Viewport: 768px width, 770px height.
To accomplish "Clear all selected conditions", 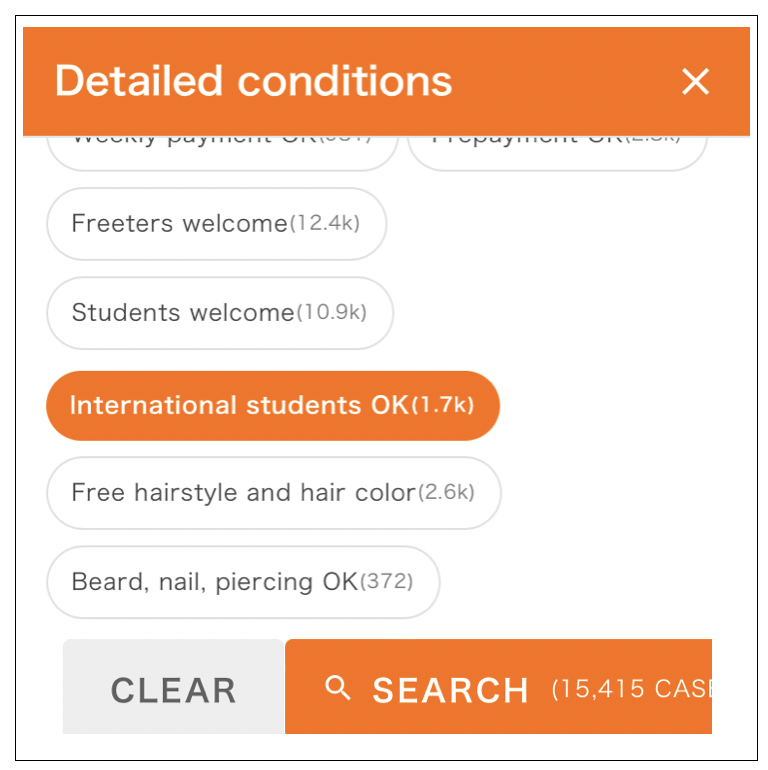I will click(174, 689).
